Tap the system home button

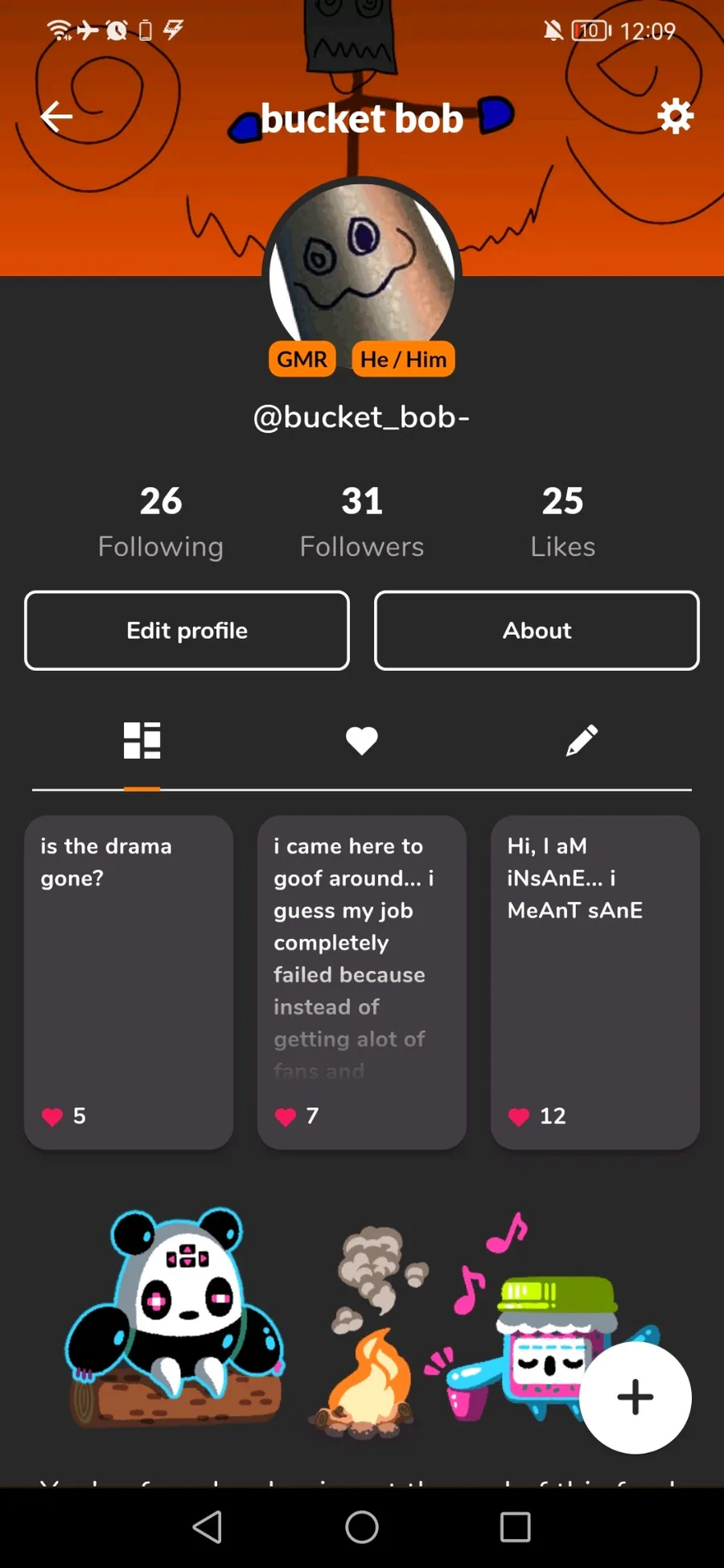(361, 1527)
